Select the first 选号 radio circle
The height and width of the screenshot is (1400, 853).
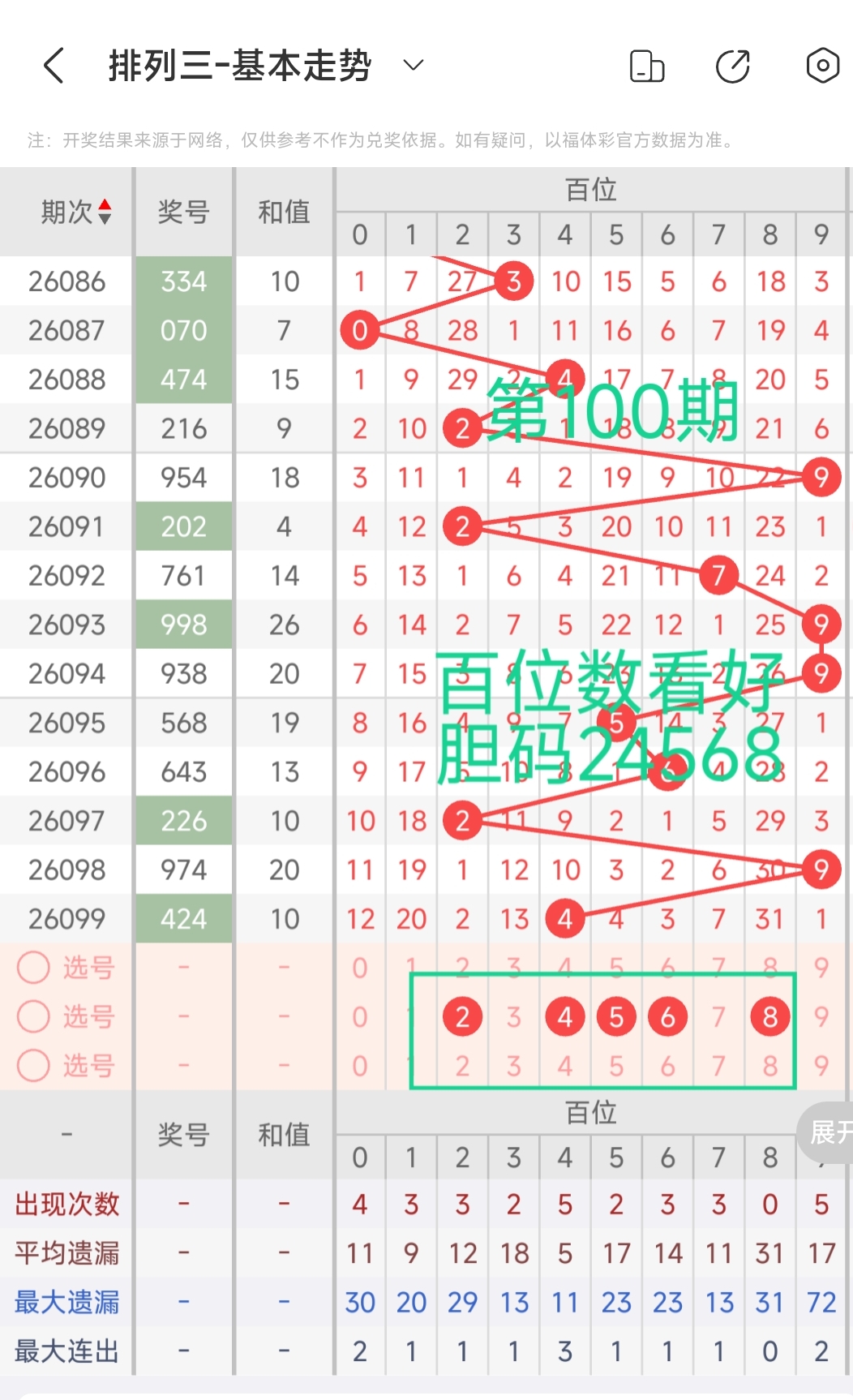[32, 968]
